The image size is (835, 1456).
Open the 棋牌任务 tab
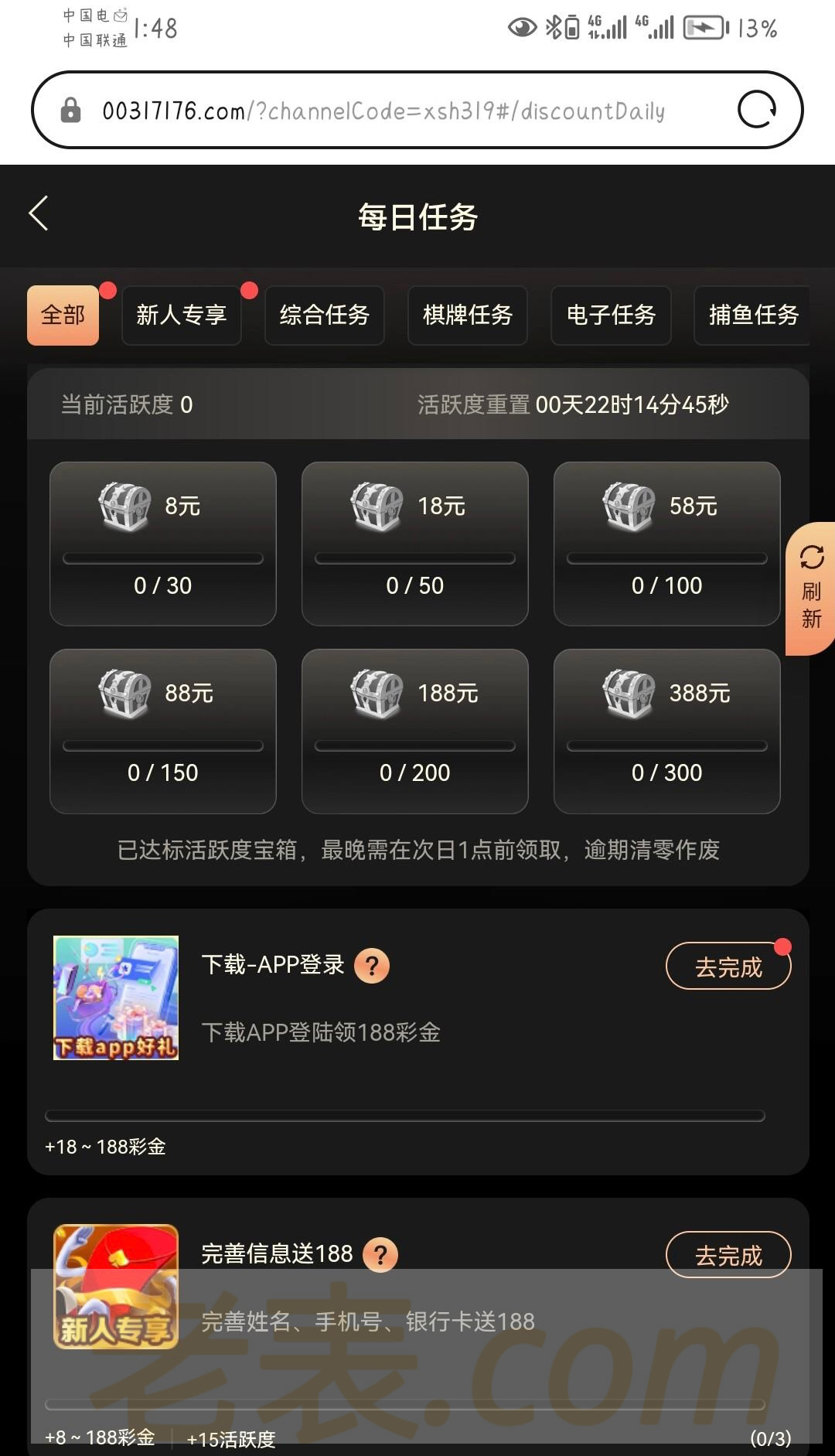pyautogui.click(x=468, y=315)
